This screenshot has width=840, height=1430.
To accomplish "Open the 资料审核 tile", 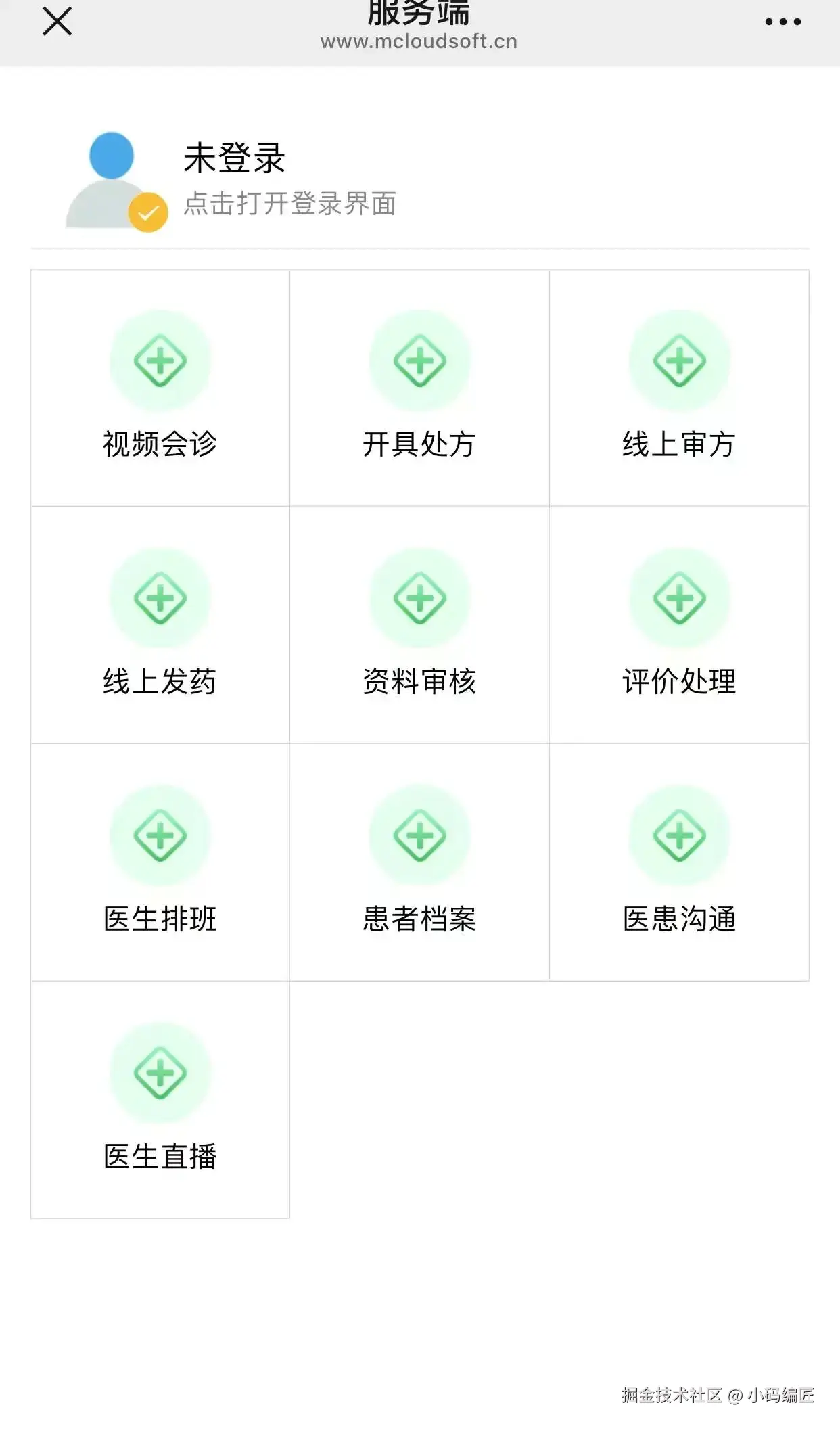I will pyautogui.click(x=419, y=624).
